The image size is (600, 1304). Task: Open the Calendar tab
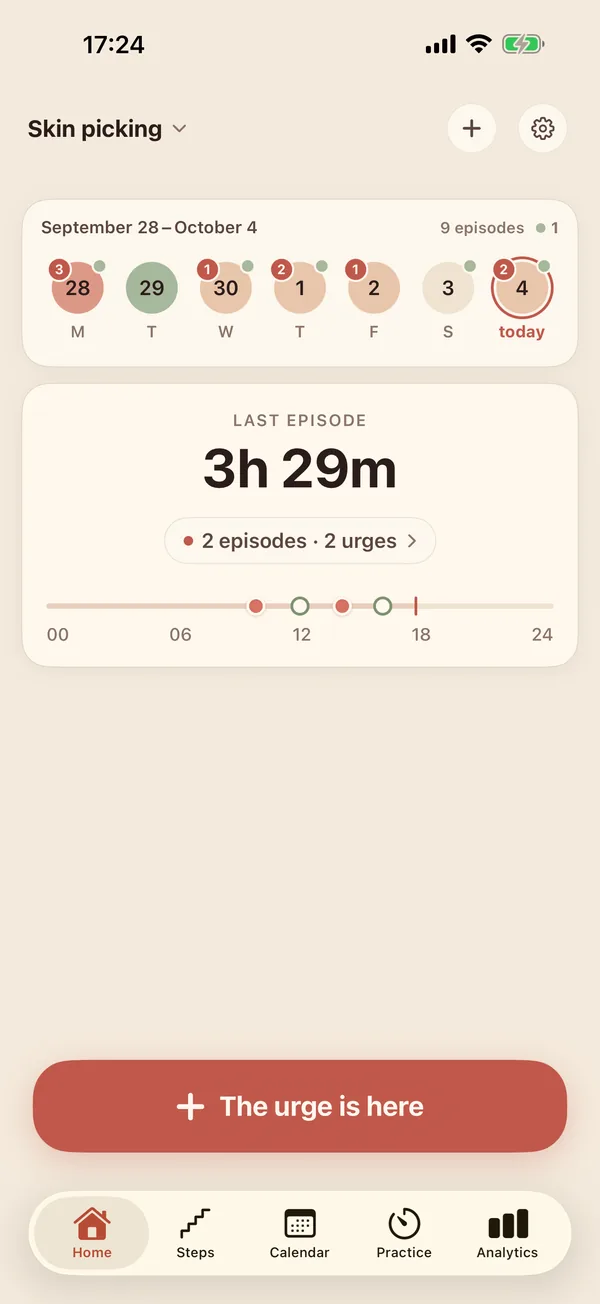(x=300, y=1233)
